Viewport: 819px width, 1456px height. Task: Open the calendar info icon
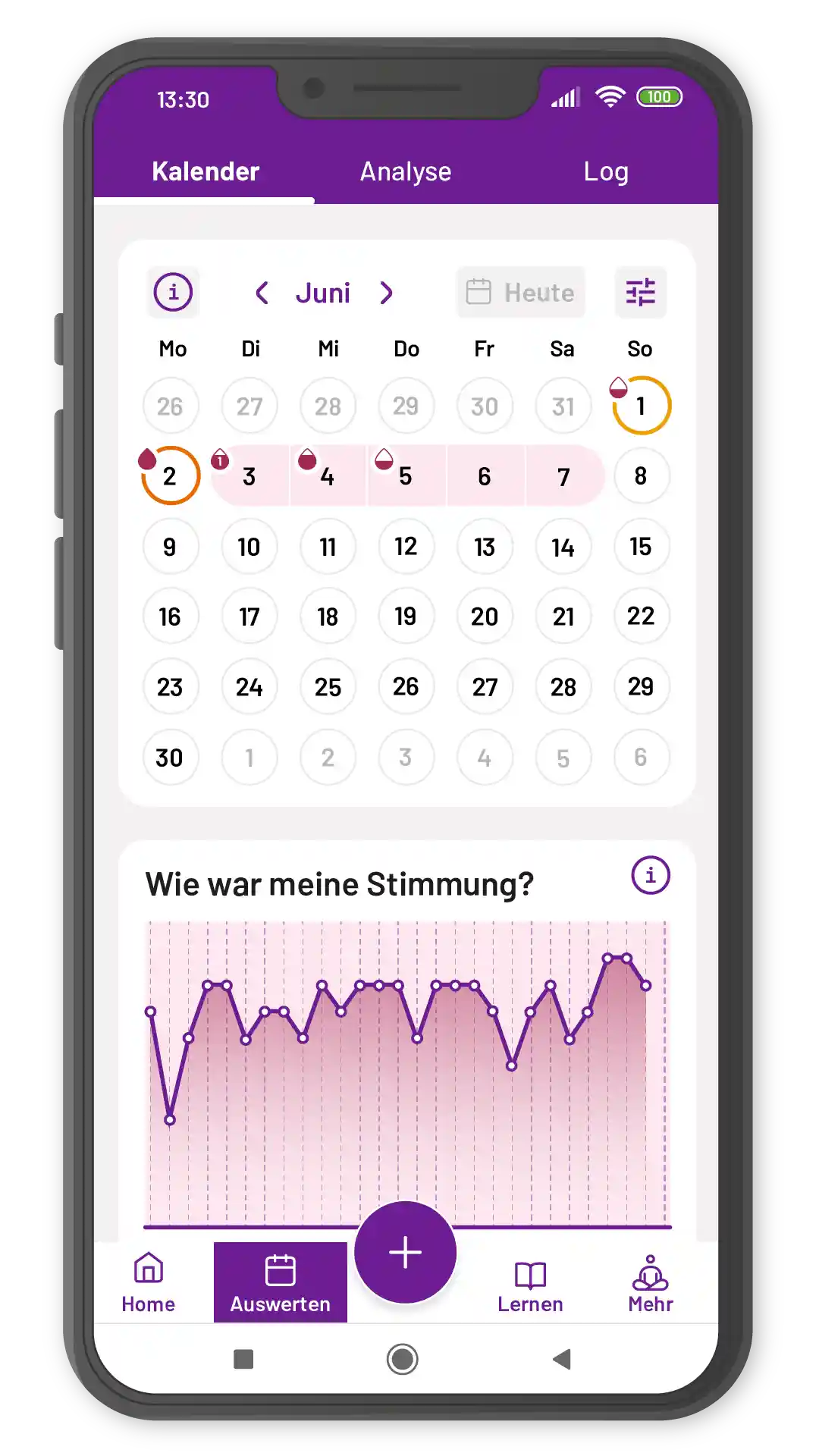[x=173, y=292]
